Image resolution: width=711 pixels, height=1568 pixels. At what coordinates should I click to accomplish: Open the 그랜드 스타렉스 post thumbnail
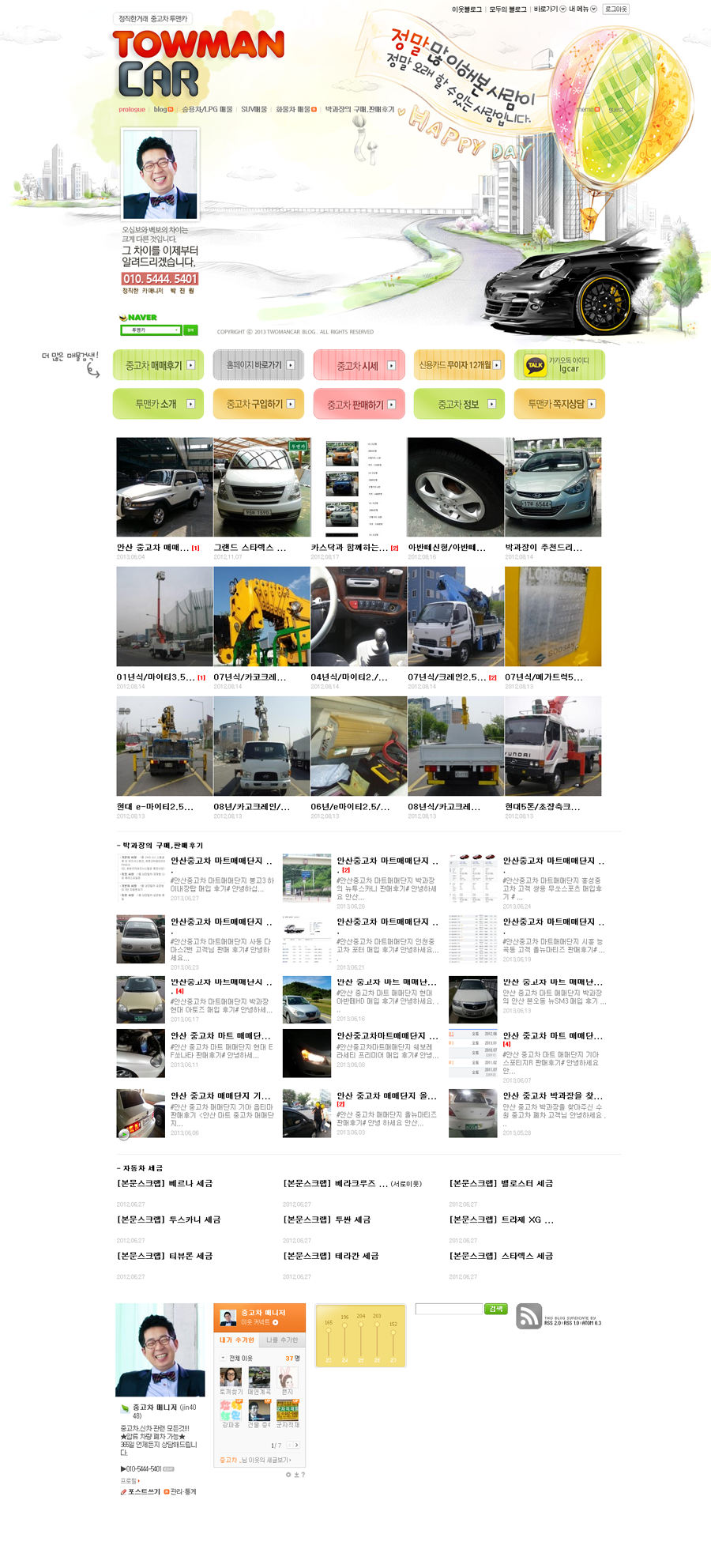(261, 487)
